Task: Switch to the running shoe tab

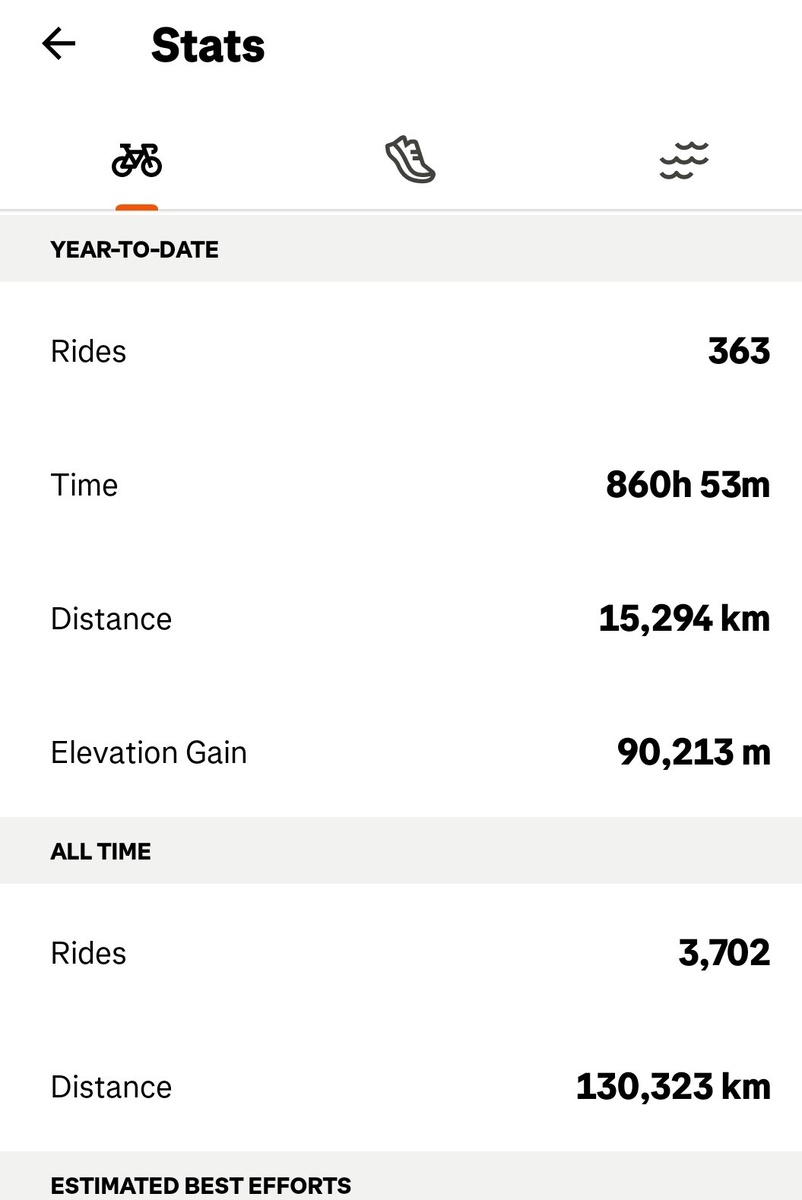Action: tap(410, 160)
